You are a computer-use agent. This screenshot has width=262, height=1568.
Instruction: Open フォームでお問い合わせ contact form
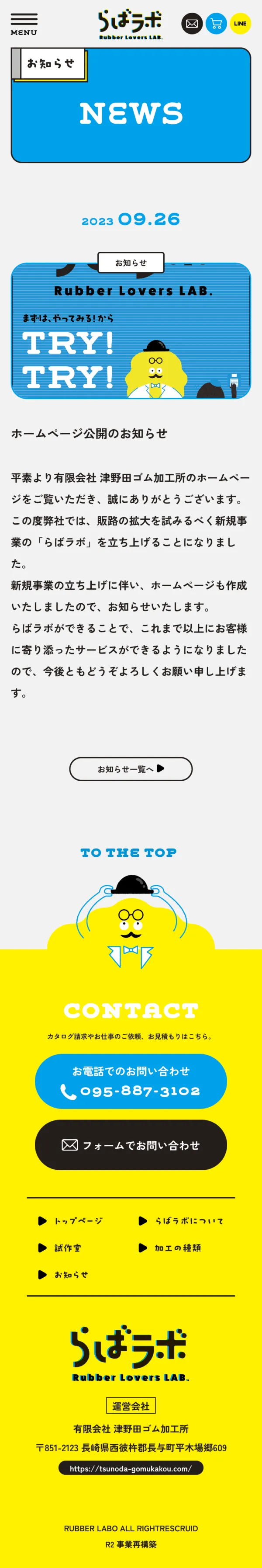pyautogui.click(x=131, y=1145)
